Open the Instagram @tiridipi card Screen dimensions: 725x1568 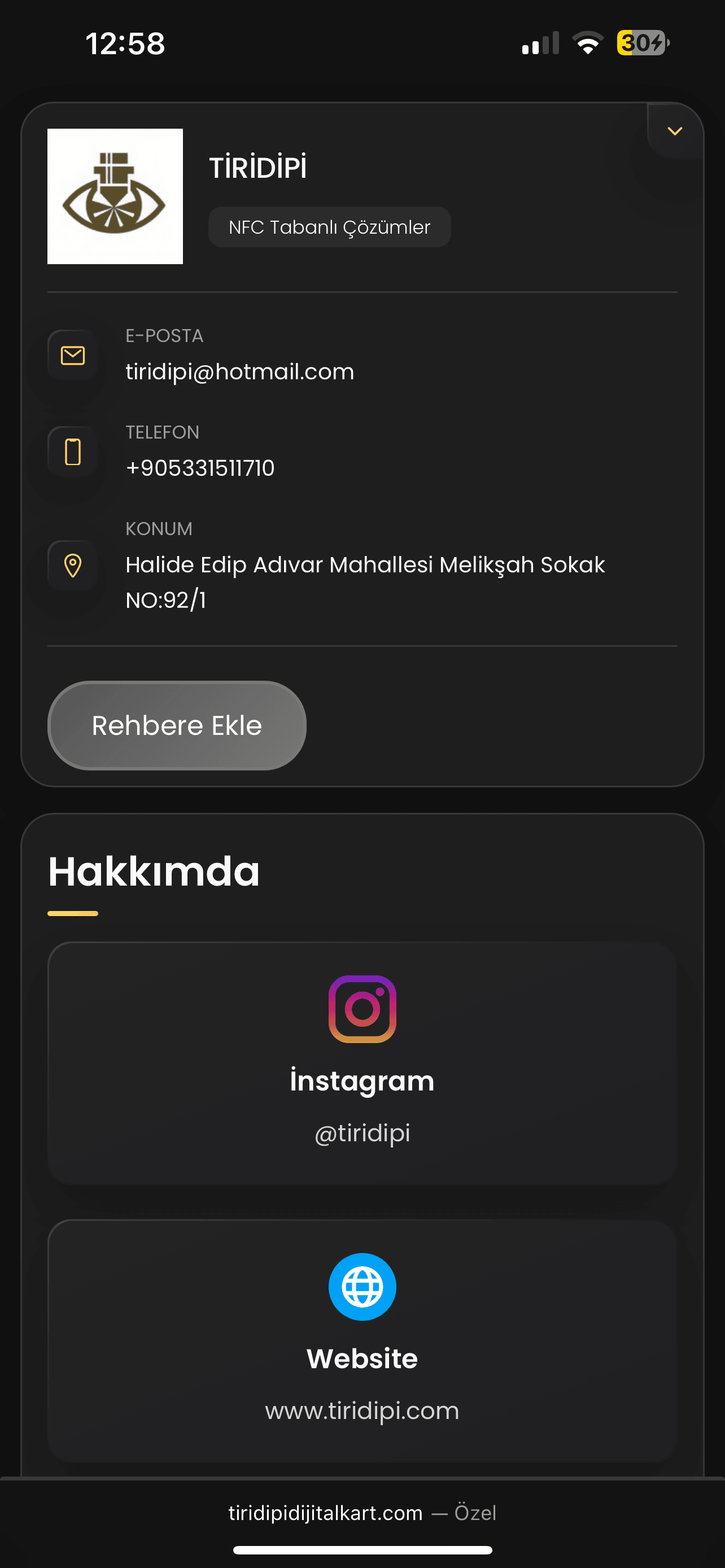tap(362, 1063)
